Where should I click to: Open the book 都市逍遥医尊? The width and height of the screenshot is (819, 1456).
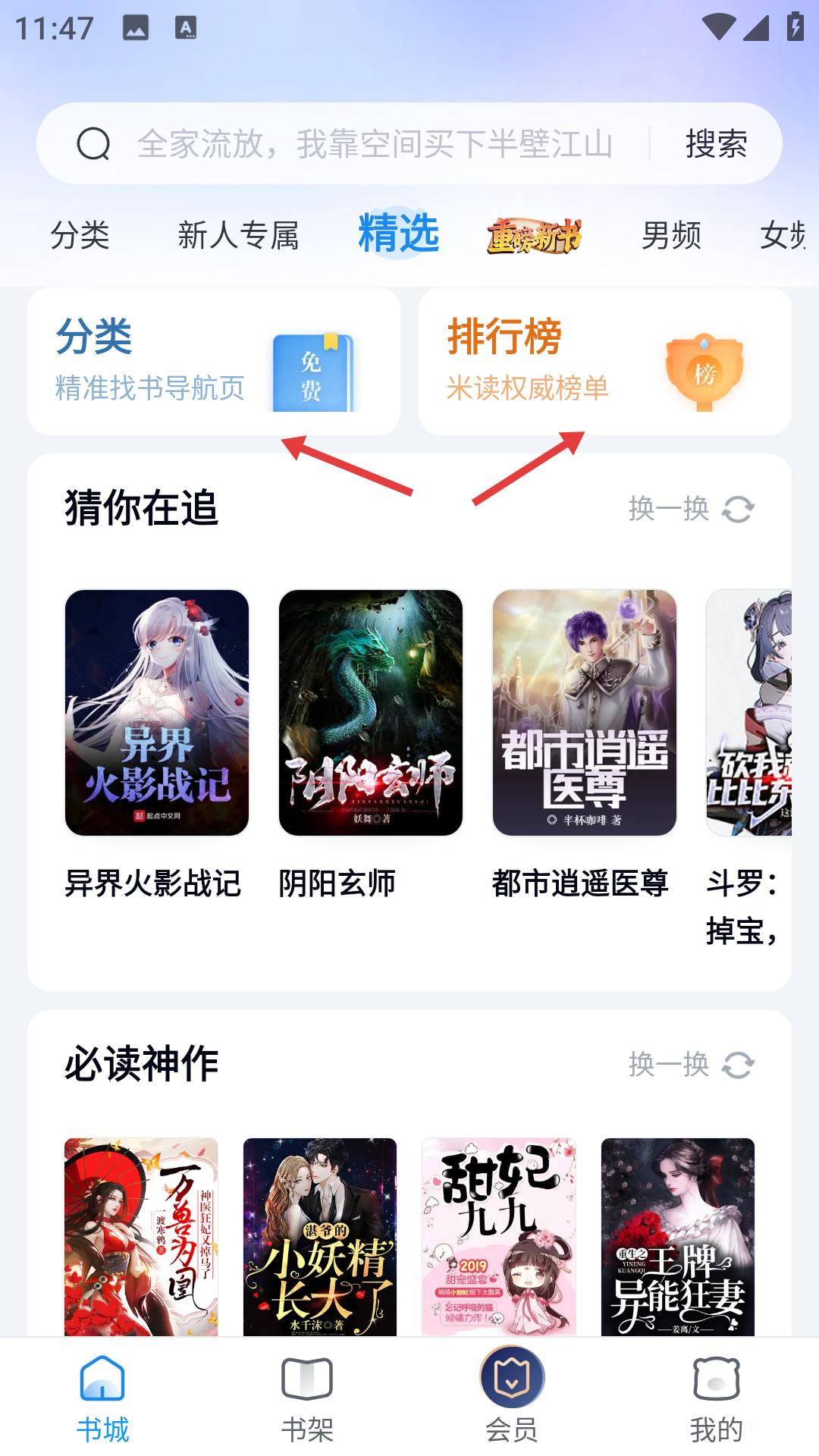tap(585, 713)
